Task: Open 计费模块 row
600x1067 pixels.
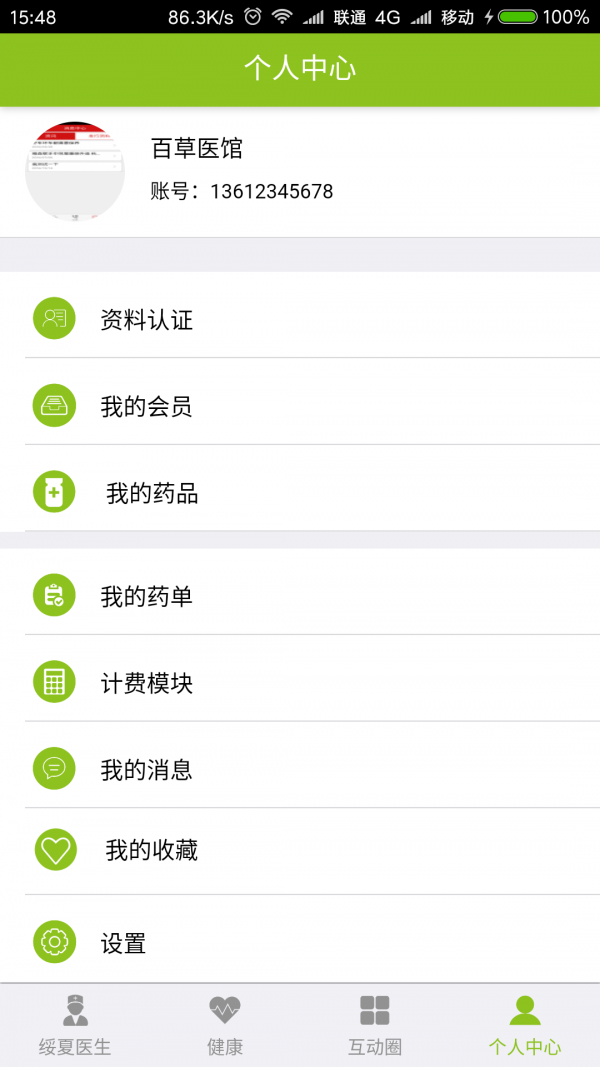Action: pyautogui.click(x=300, y=683)
